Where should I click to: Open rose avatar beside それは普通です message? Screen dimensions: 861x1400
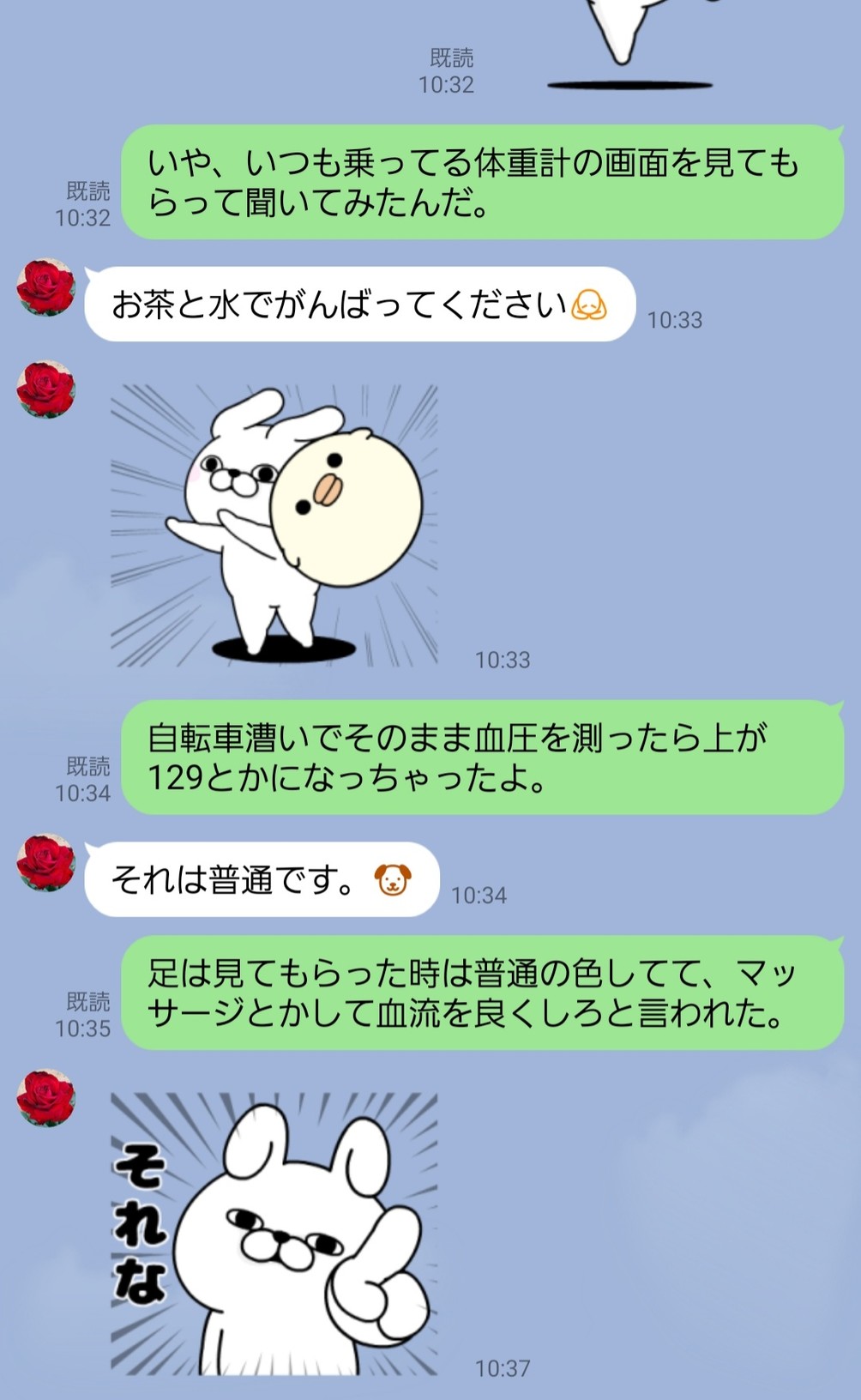46,862
